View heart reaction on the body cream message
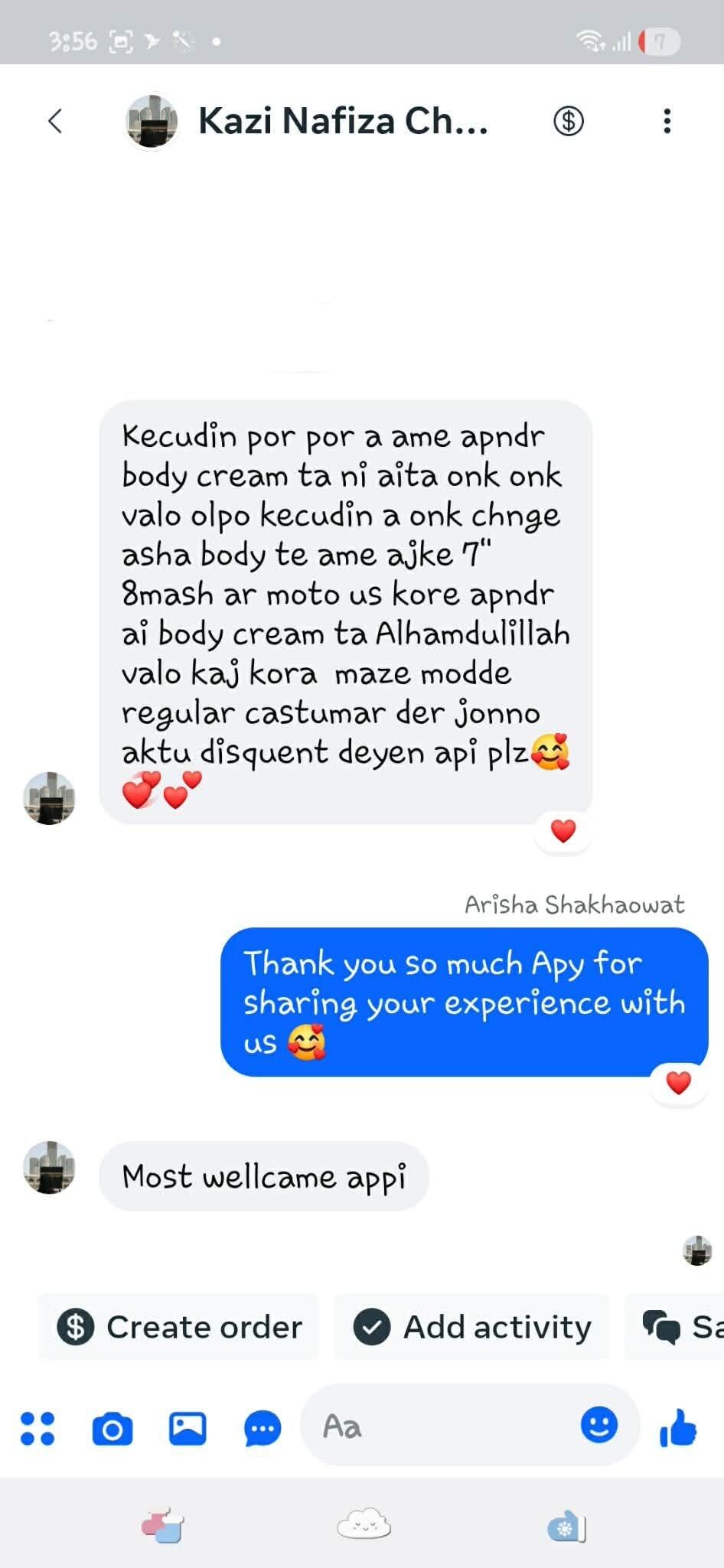The height and width of the screenshot is (1568, 724). click(x=563, y=830)
